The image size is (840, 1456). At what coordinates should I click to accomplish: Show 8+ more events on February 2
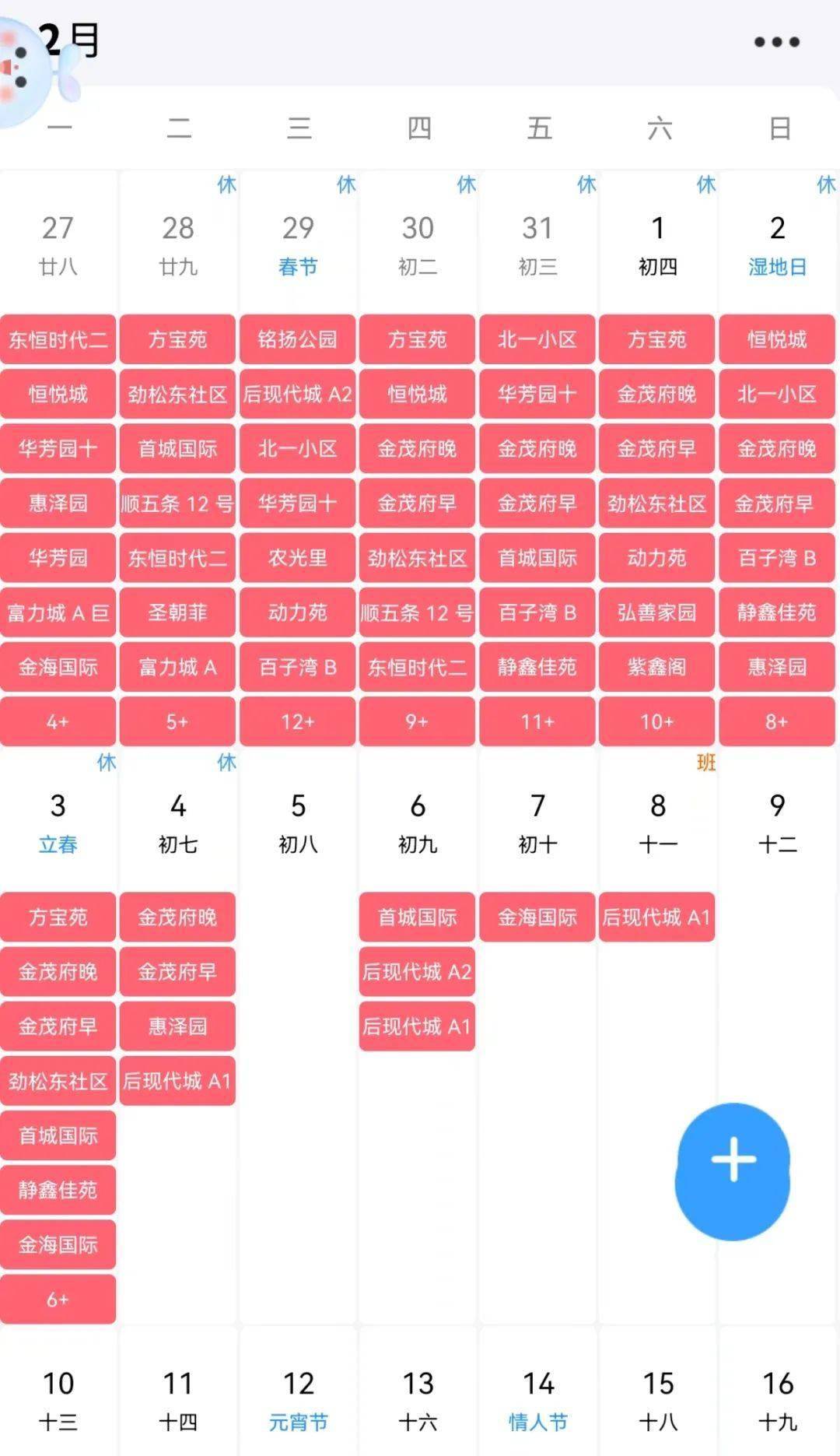777,721
